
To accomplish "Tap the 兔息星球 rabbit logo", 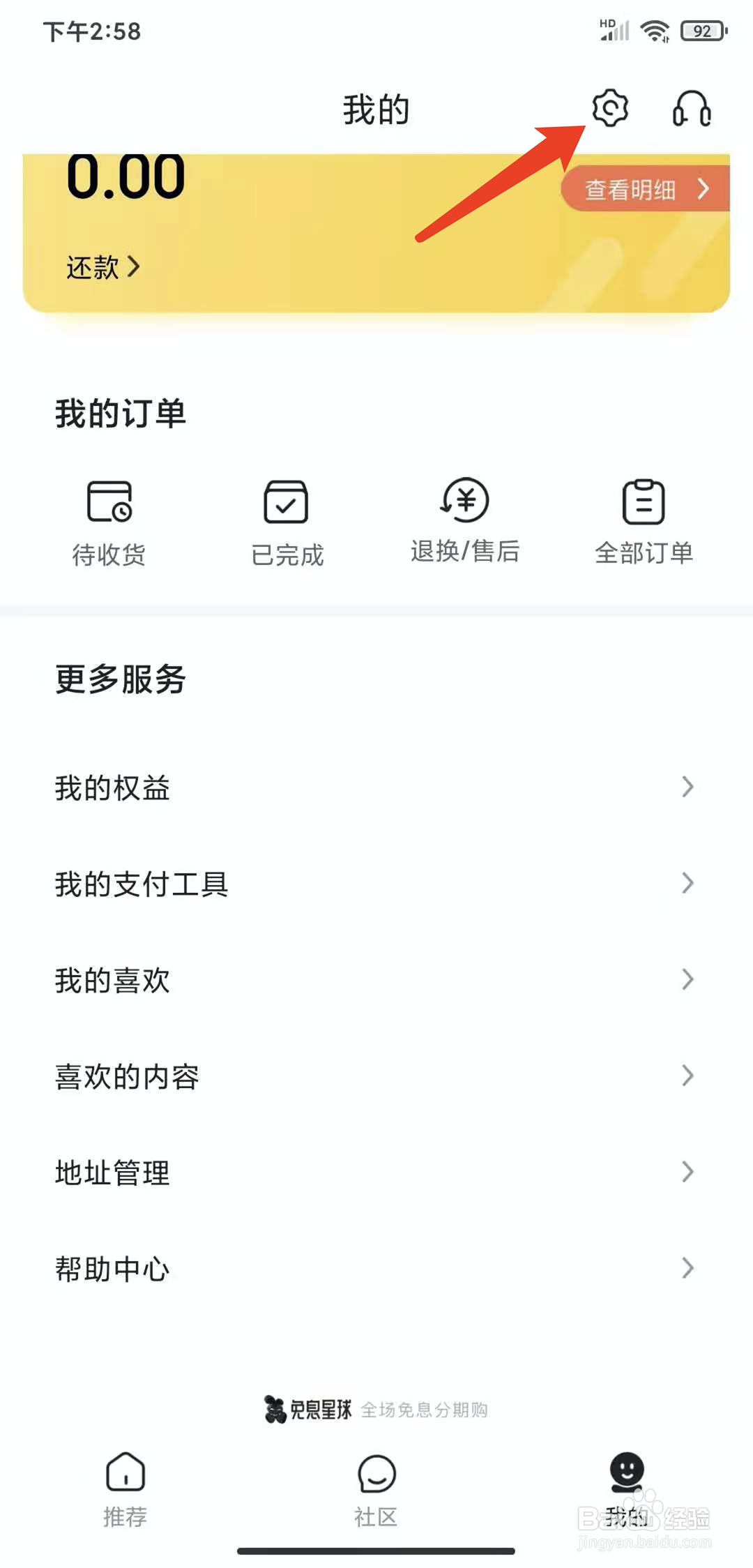I will [x=274, y=1409].
